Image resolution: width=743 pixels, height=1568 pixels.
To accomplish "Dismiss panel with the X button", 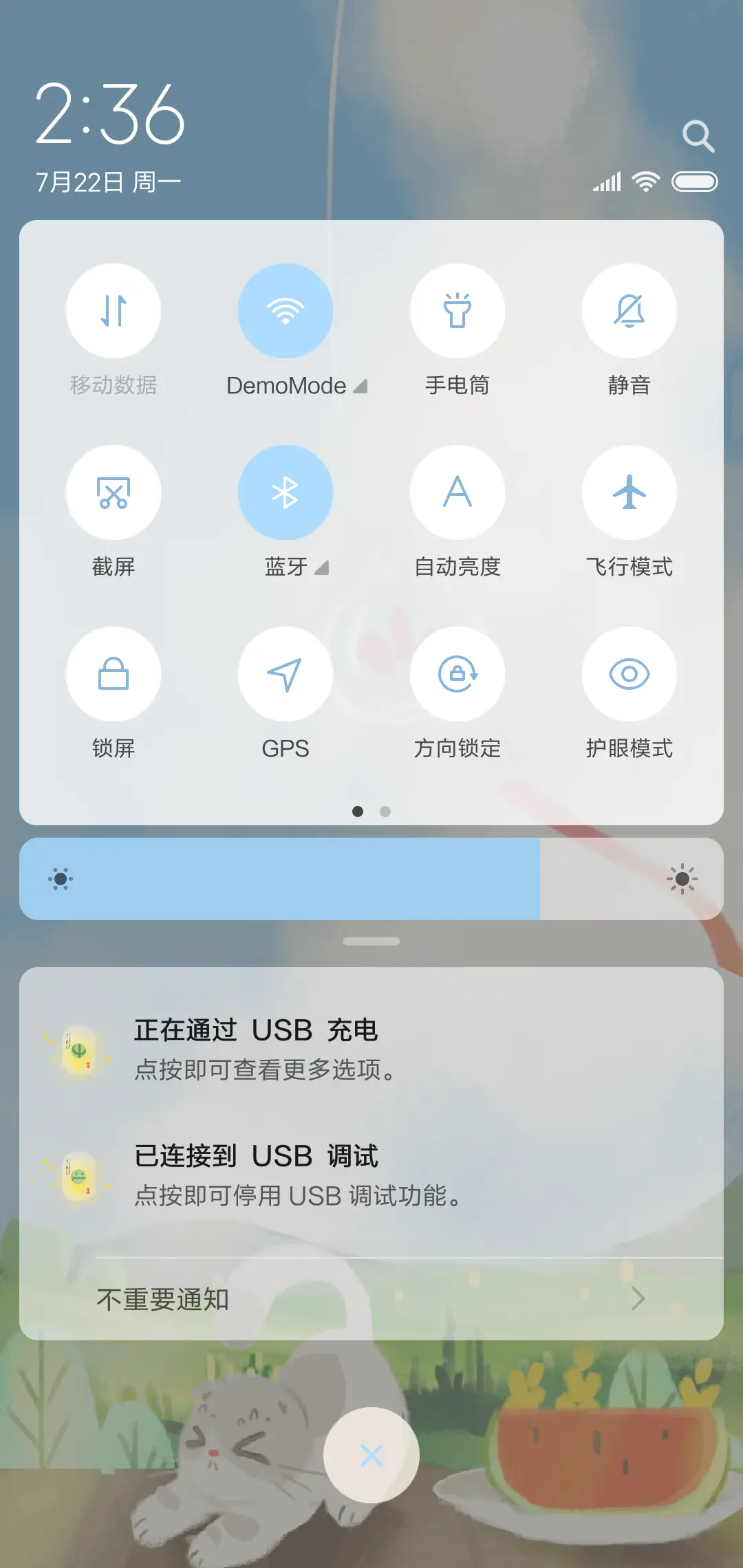I will (x=371, y=1454).
